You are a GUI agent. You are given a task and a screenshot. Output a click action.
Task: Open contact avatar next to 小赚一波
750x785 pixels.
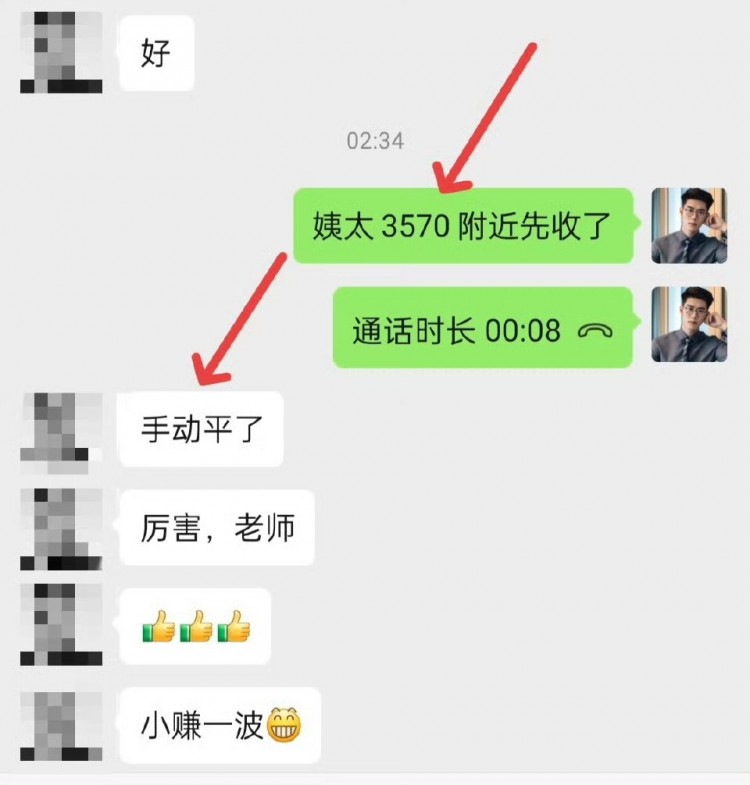(x=59, y=726)
